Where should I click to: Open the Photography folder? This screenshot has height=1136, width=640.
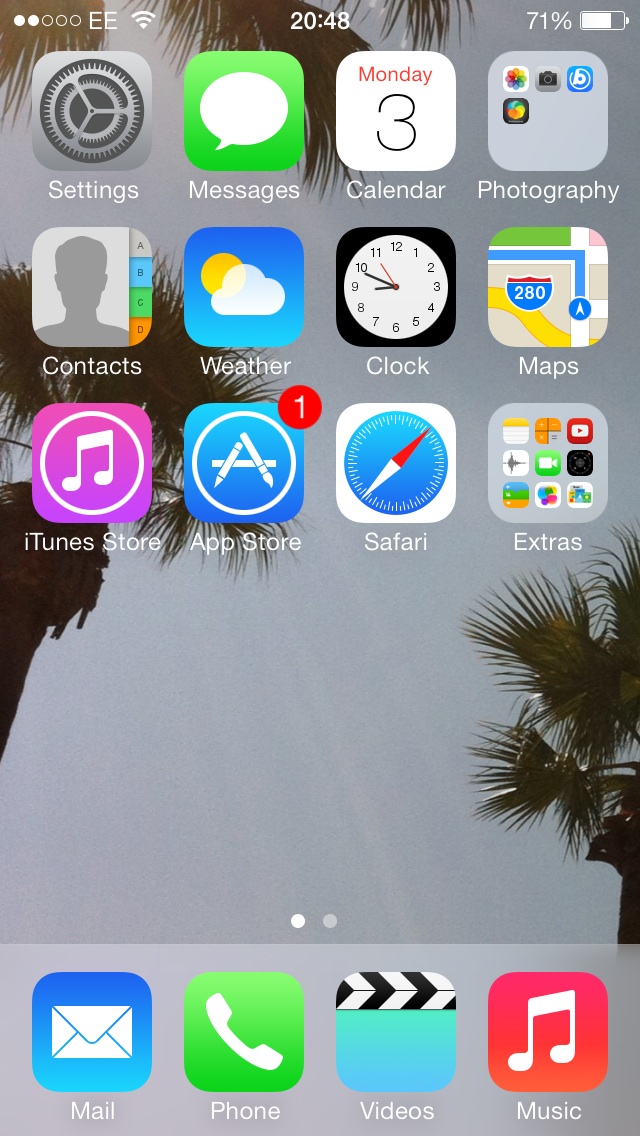click(548, 111)
